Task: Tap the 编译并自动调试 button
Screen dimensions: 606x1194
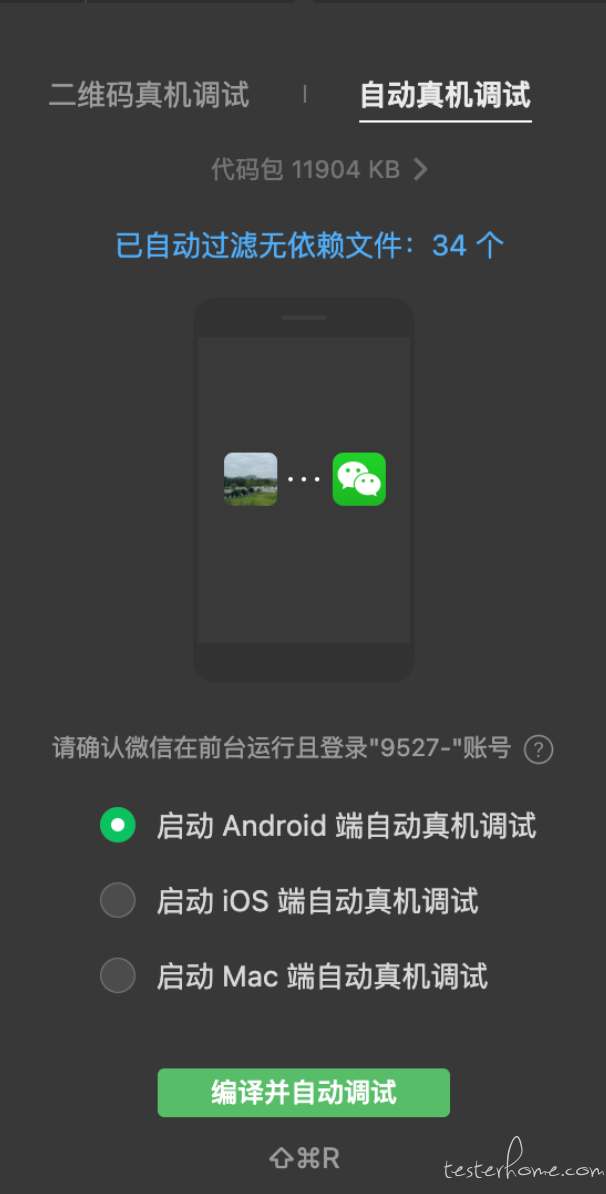Action: pyautogui.click(x=303, y=1092)
